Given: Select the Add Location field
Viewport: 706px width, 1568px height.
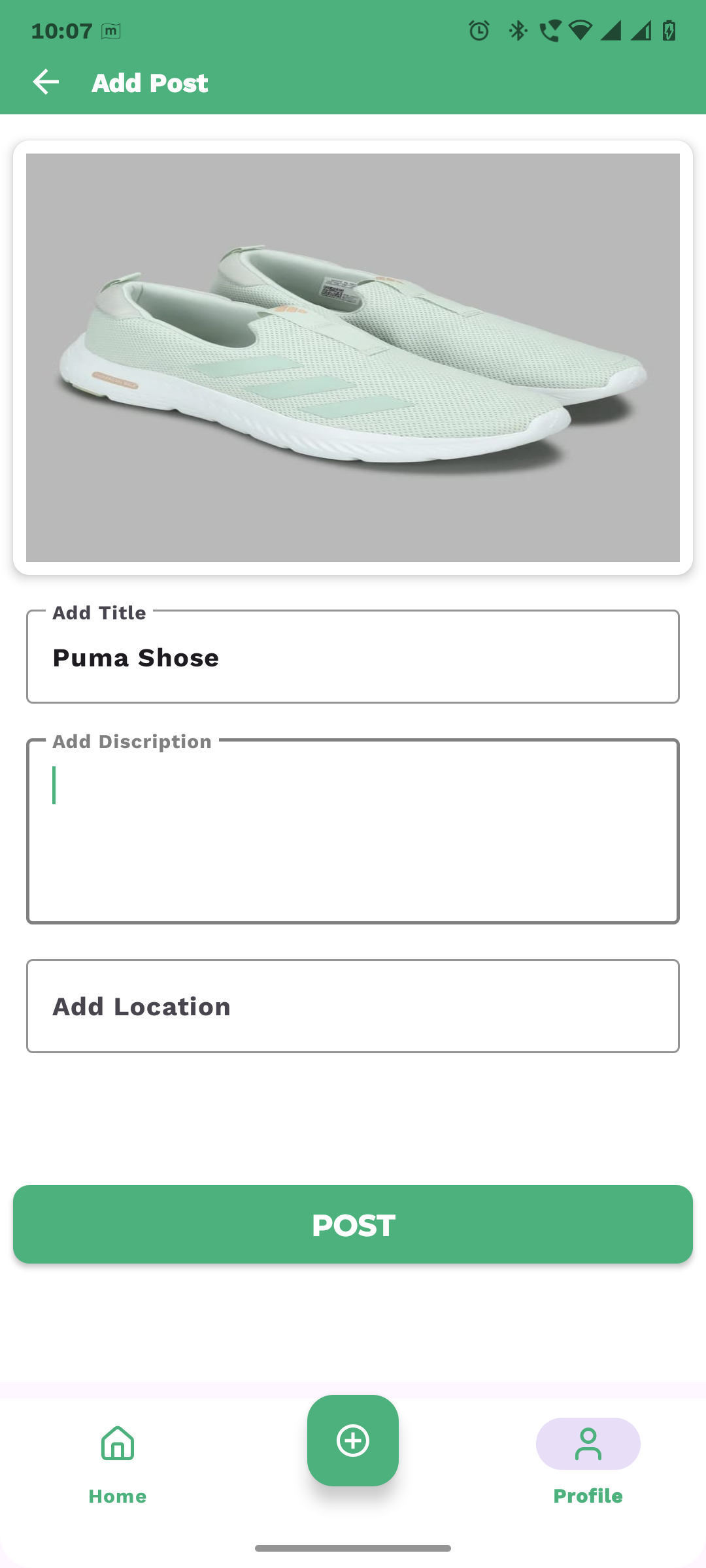Looking at the screenshot, I should click(x=353, y=1006).
